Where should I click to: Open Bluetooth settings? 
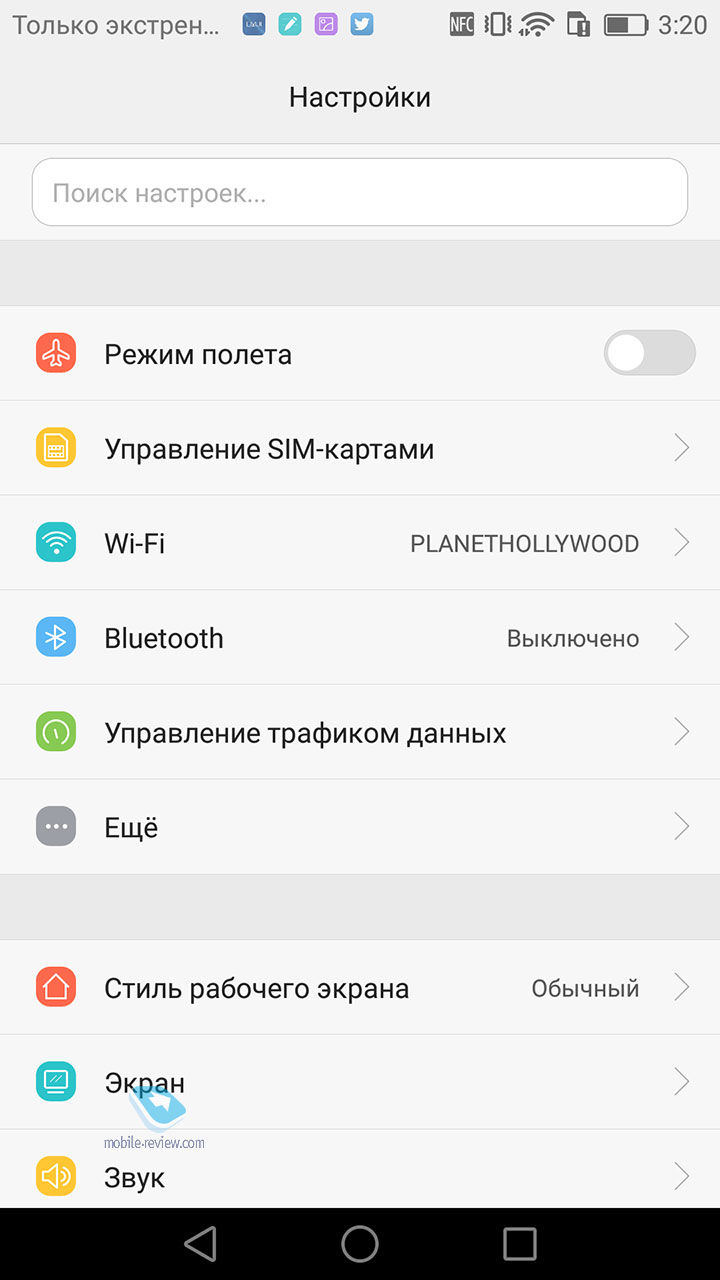point(360,638)
